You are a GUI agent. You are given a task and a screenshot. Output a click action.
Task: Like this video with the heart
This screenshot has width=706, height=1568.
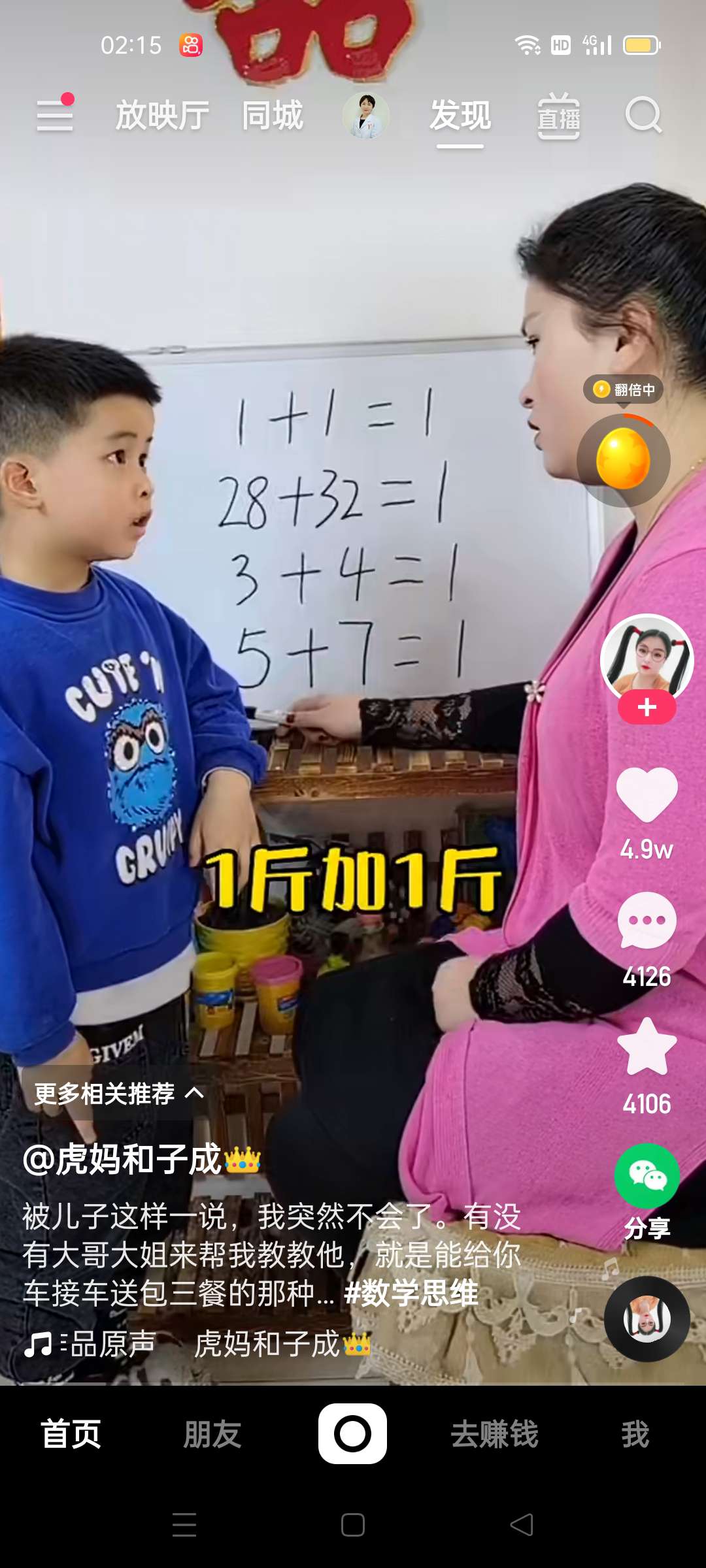pyautogui.click(x=647, y=794)
